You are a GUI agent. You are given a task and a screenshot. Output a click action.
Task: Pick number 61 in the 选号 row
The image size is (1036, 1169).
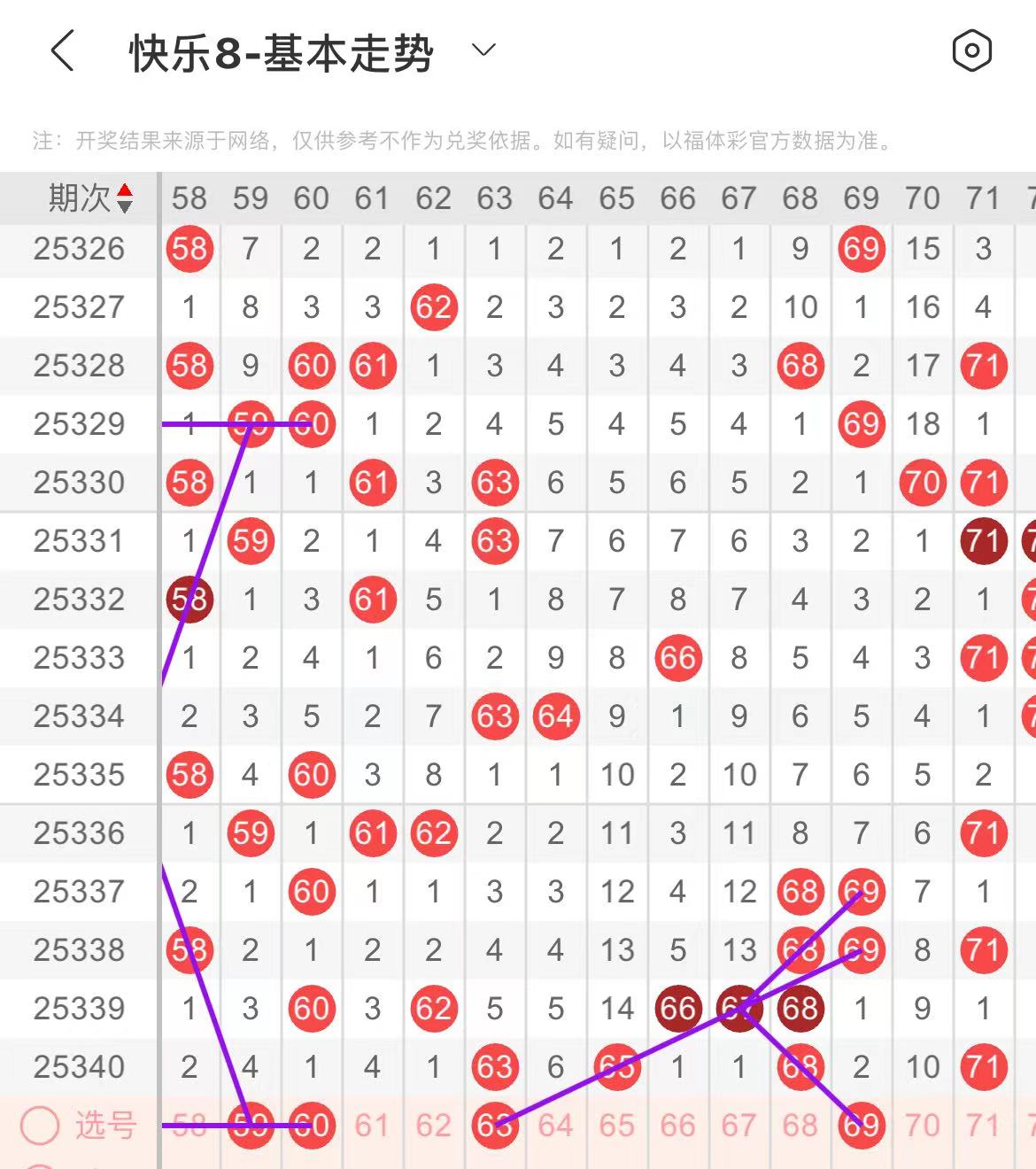tap(373, 1126)
